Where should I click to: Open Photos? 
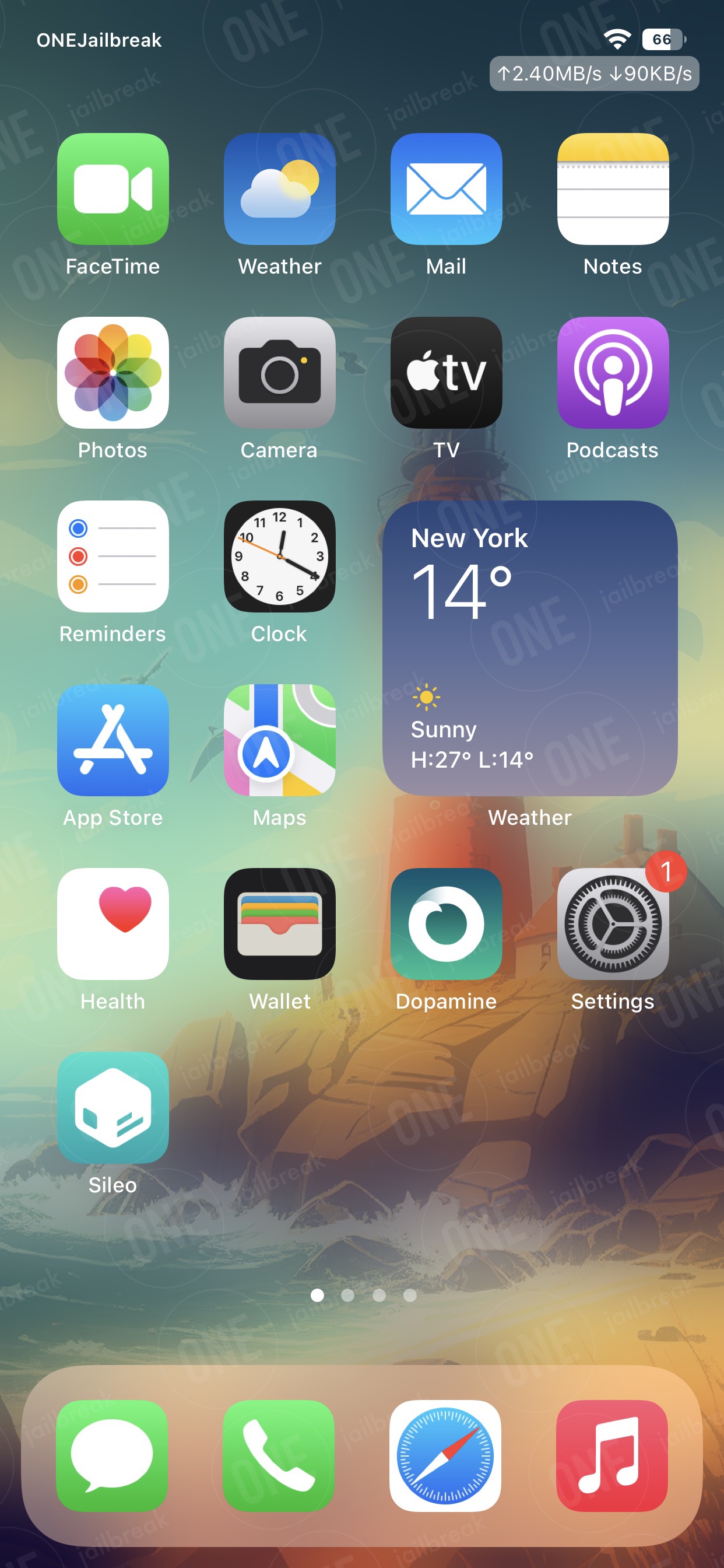coord(113,373)
